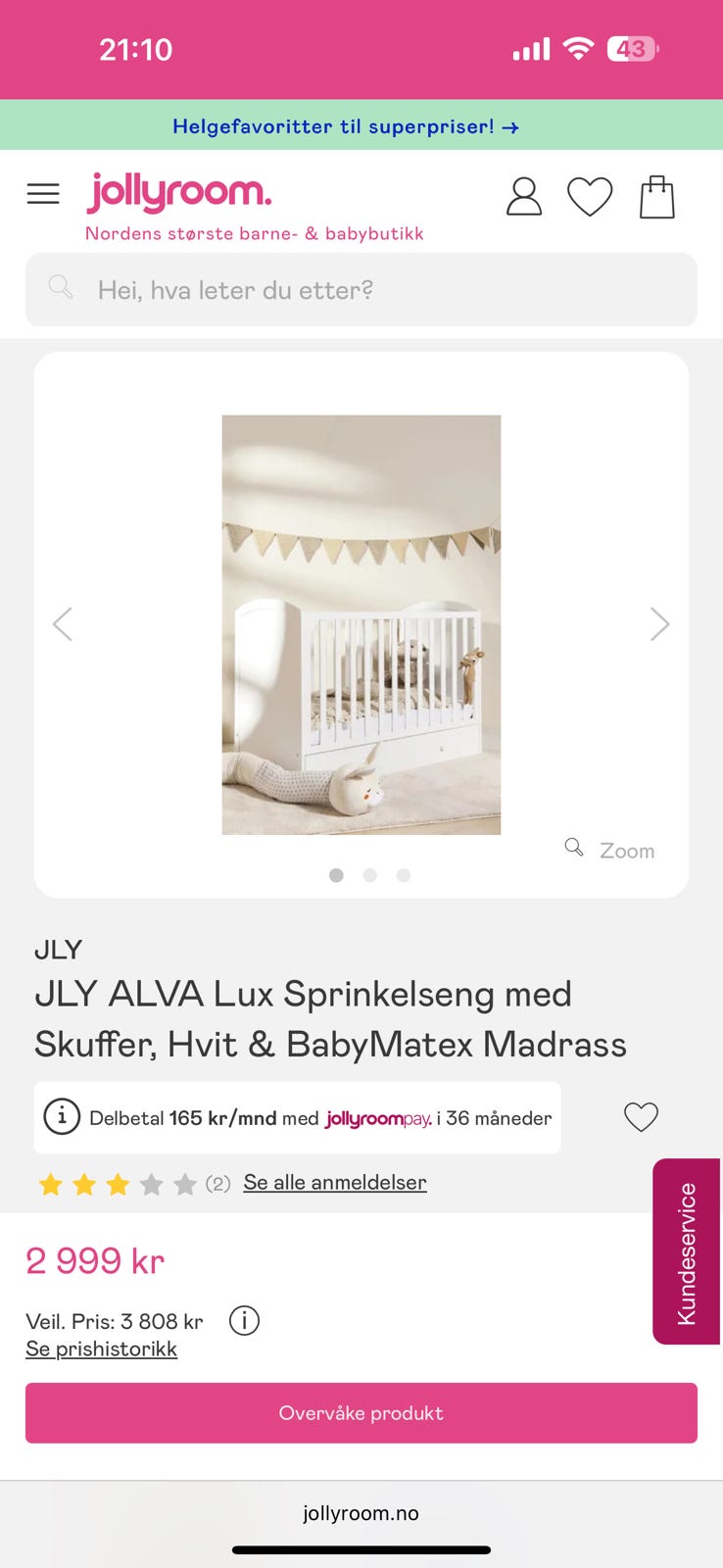Image resolution: width=723 pixels, height=1568 pixels.
Task: Open the shopping bag
Action: [657, 197]
